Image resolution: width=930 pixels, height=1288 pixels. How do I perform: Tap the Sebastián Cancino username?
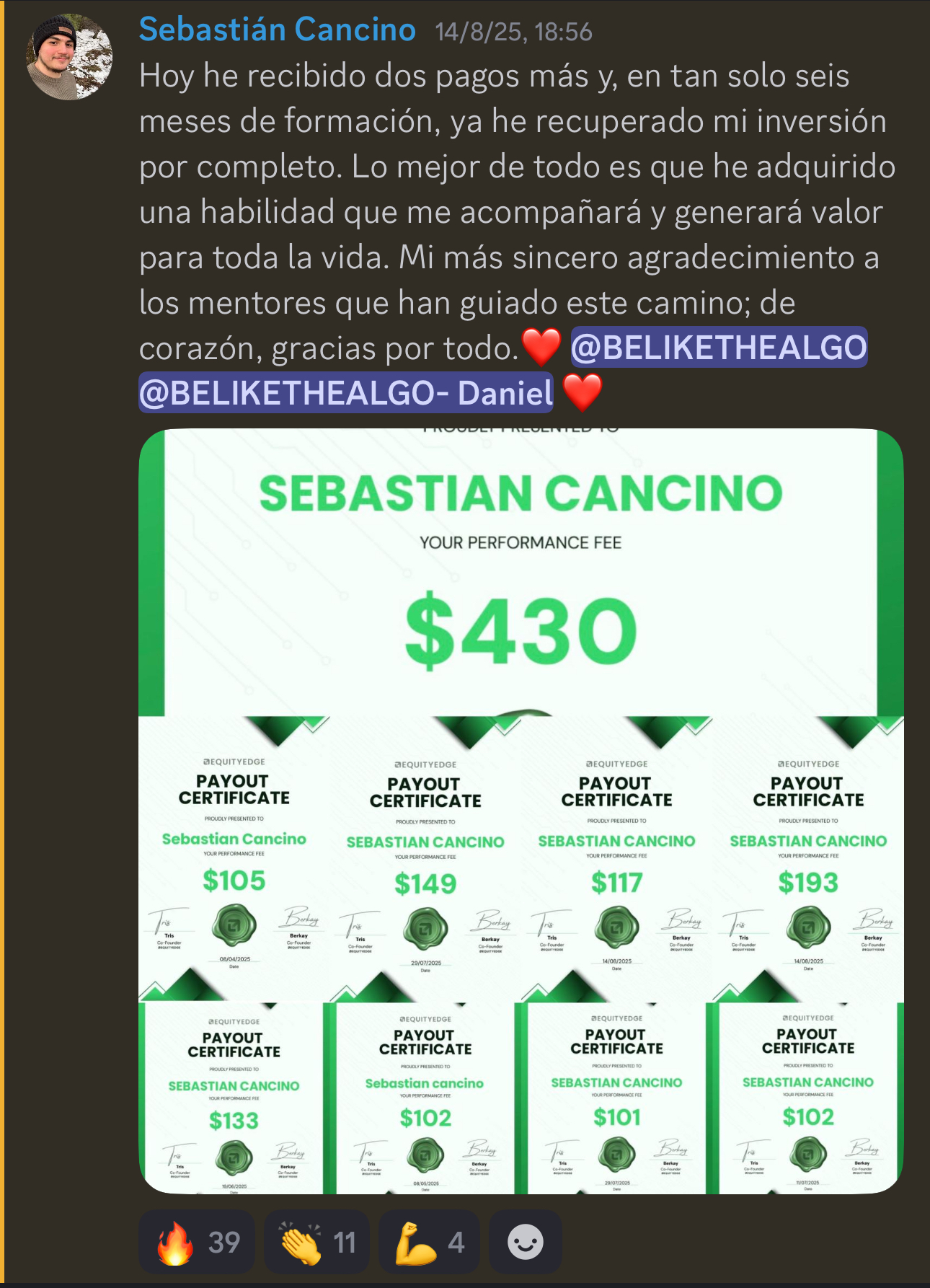pos(278,30)
